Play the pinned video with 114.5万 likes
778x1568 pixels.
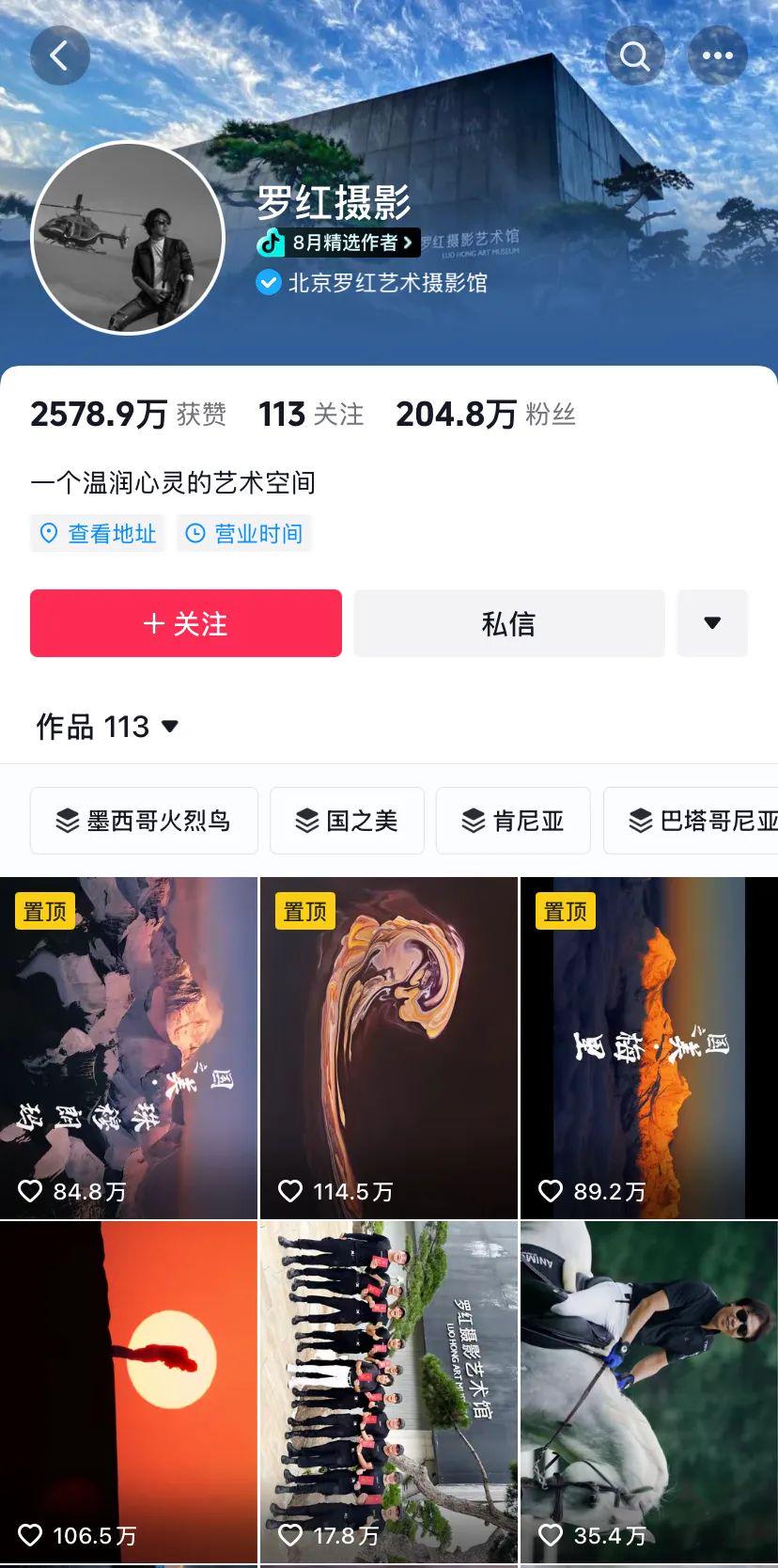pyautogui.click(x=388, y=1048)
